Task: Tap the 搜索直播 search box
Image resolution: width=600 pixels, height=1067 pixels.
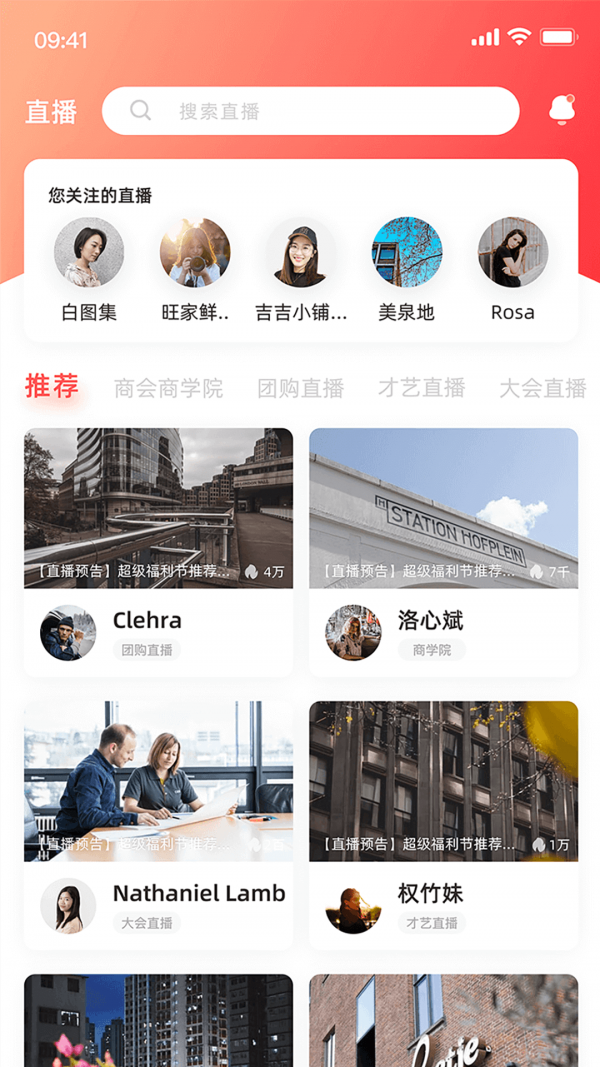Action: point(310,111)
